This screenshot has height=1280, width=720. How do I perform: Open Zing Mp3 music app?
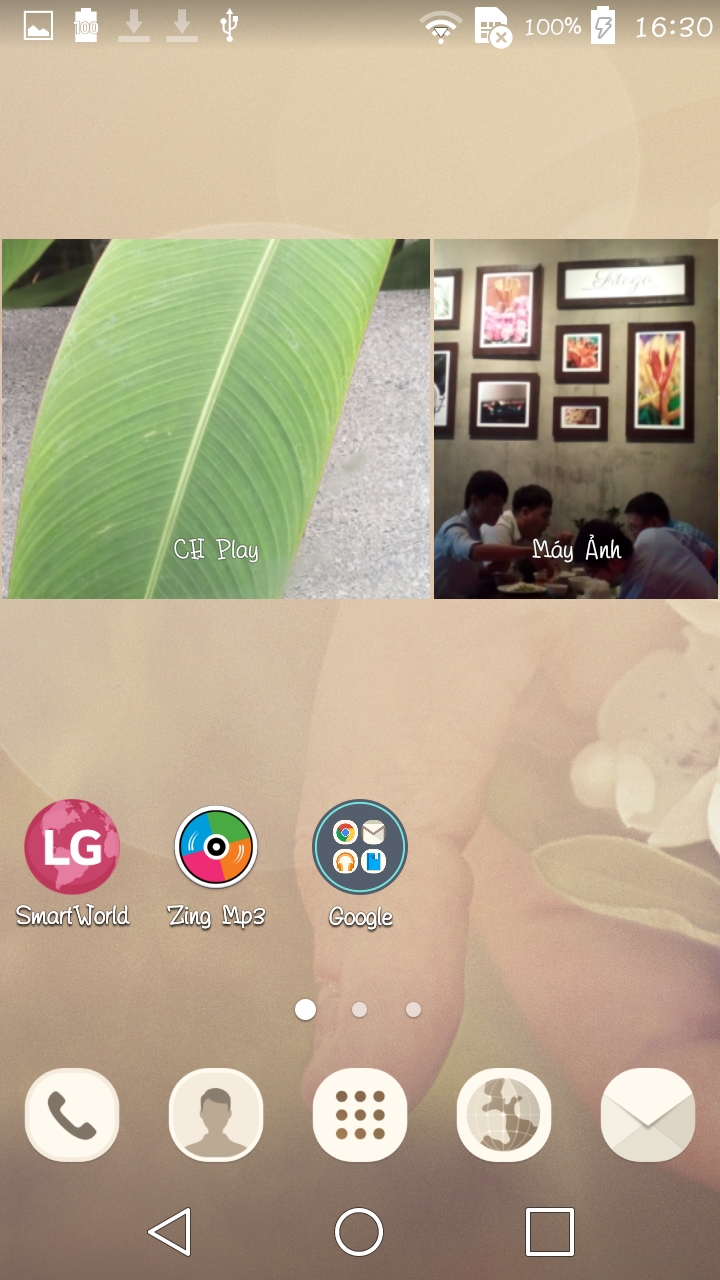tap(216, 847)
